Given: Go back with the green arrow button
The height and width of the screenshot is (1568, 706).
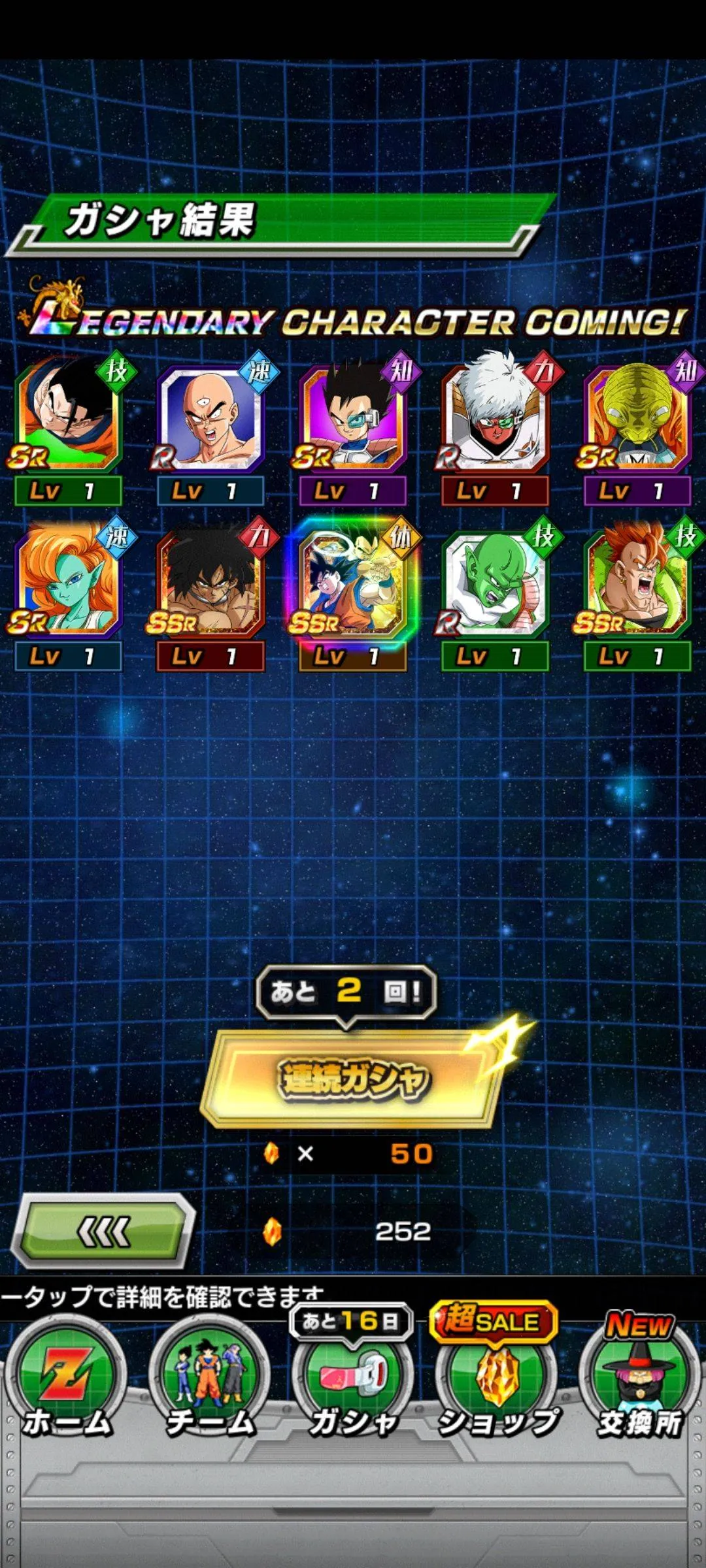Looking at the screenshot, I should click(105, 1231).
